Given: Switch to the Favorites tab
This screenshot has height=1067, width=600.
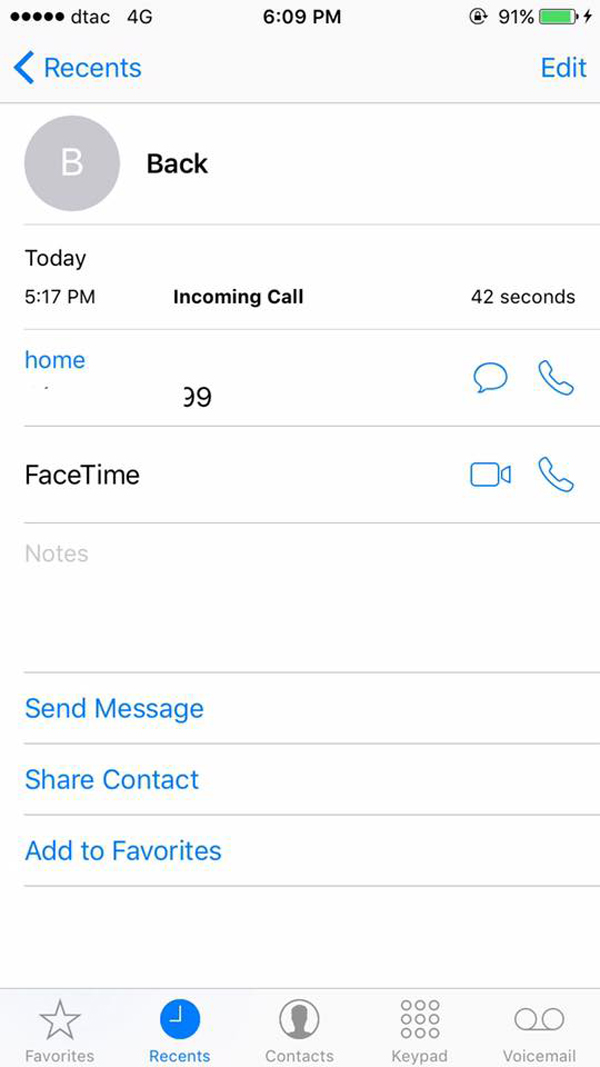Looking at the screenshot, I should [x=60, y=1030].
